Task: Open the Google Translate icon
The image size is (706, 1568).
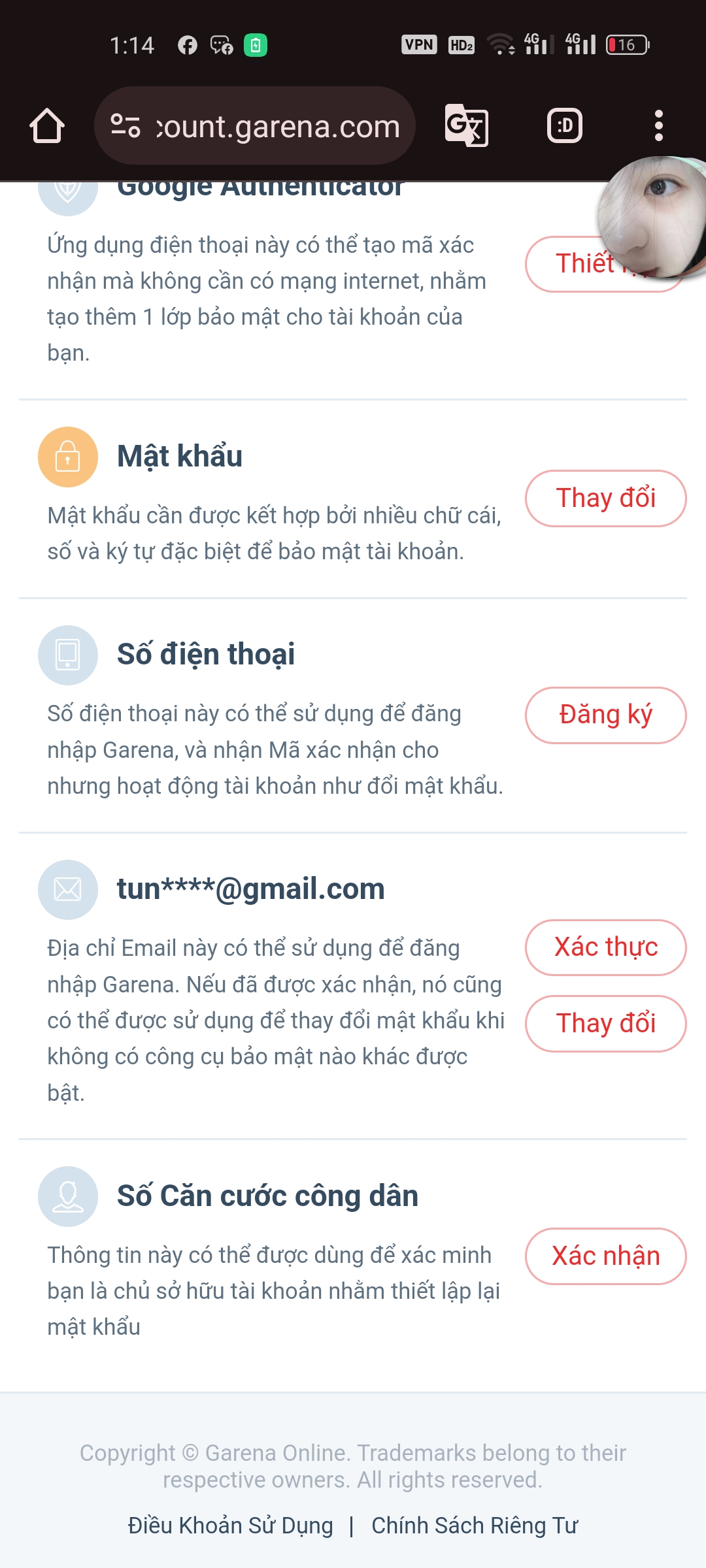Action: (x=466, y=125)
